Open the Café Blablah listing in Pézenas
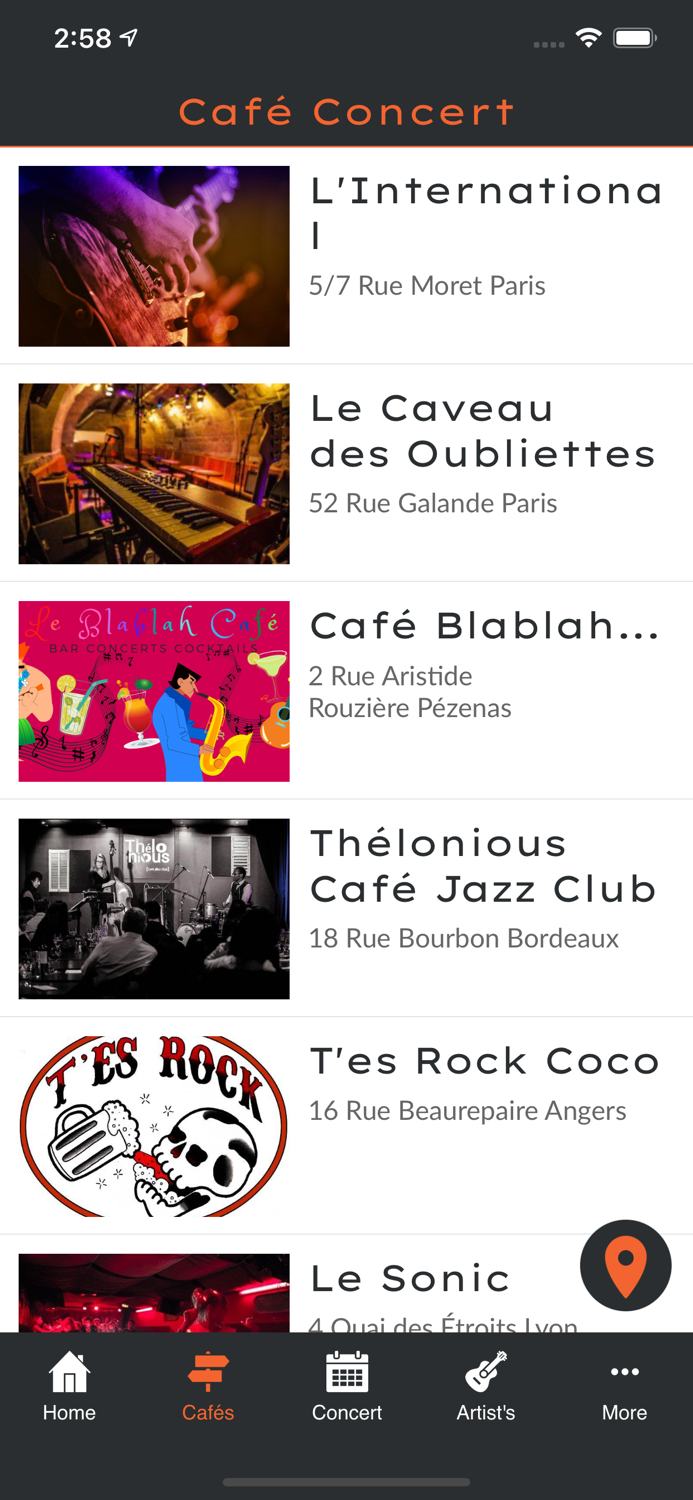Screen dimensions: 693x1500 346,691
